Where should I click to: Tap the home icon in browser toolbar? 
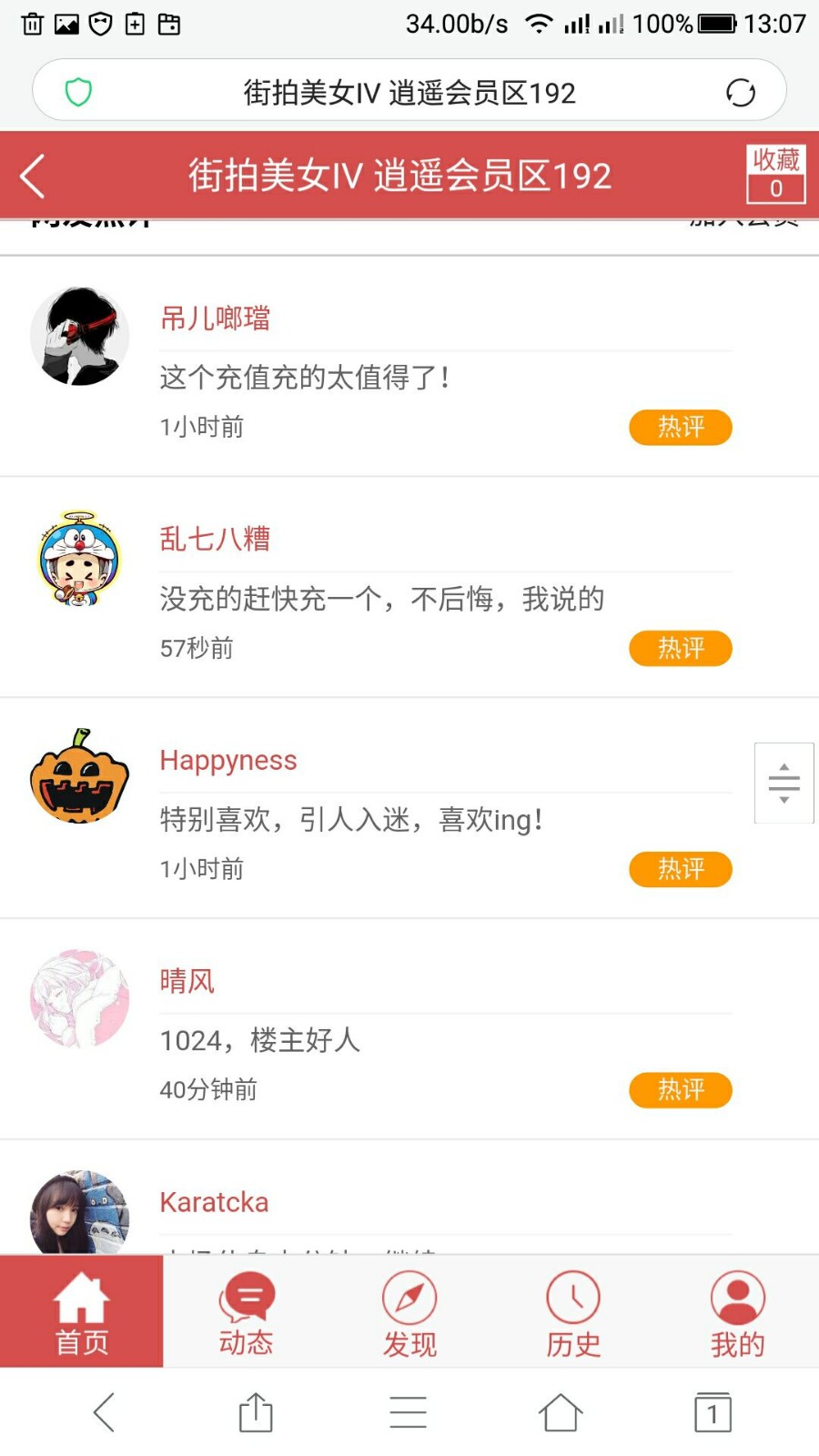pyautogui.click(x=561, y=1411)
